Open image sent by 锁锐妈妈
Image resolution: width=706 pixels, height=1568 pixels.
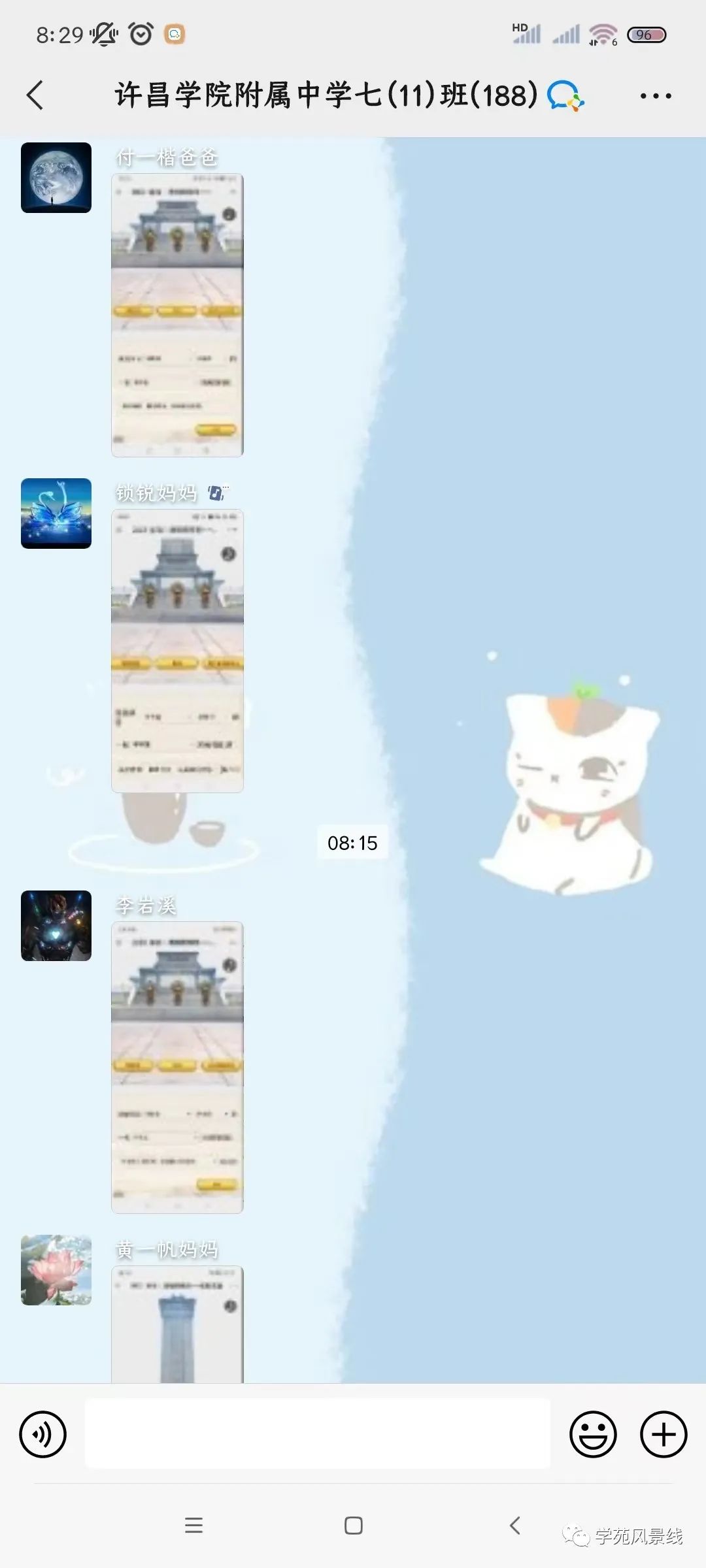click(177, 651)
